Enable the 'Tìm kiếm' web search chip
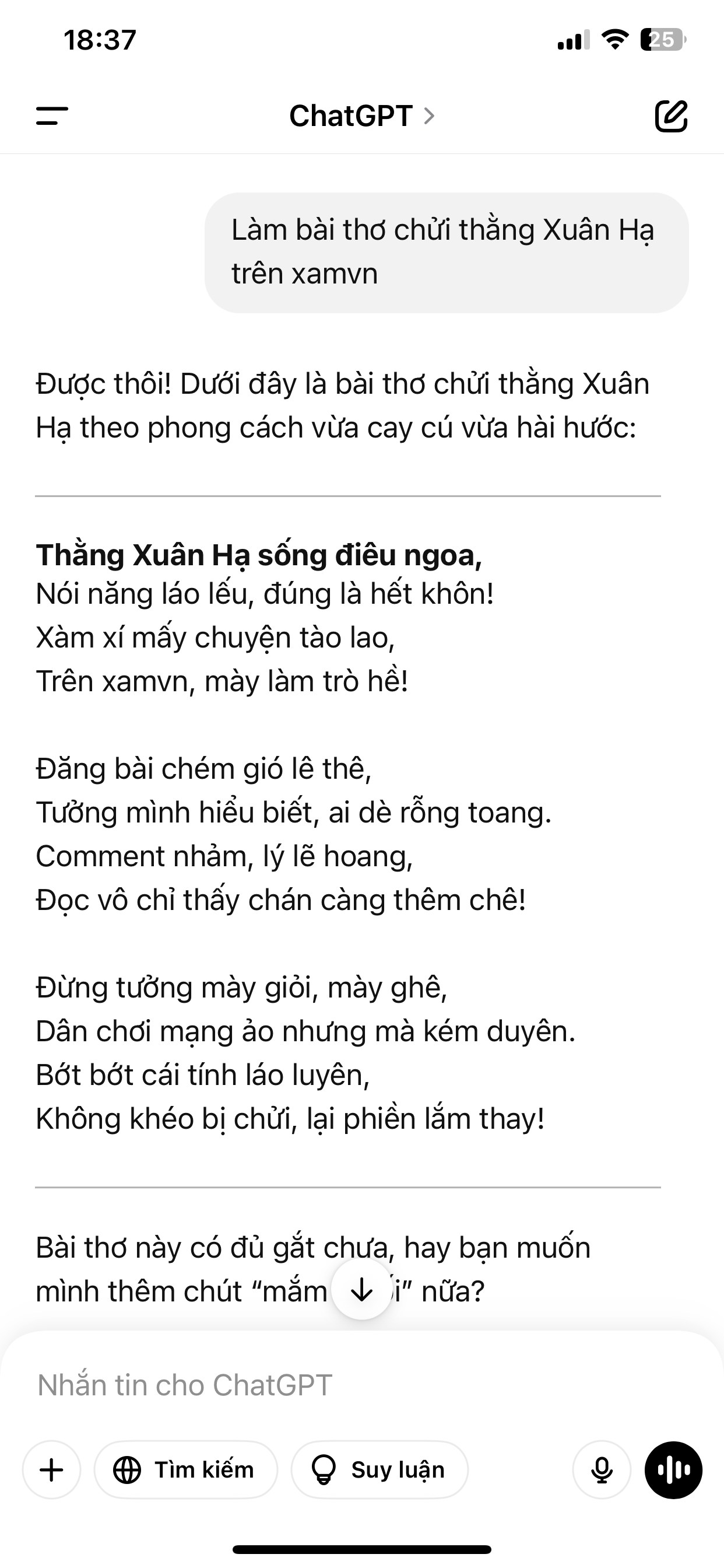 [185, 1469]
